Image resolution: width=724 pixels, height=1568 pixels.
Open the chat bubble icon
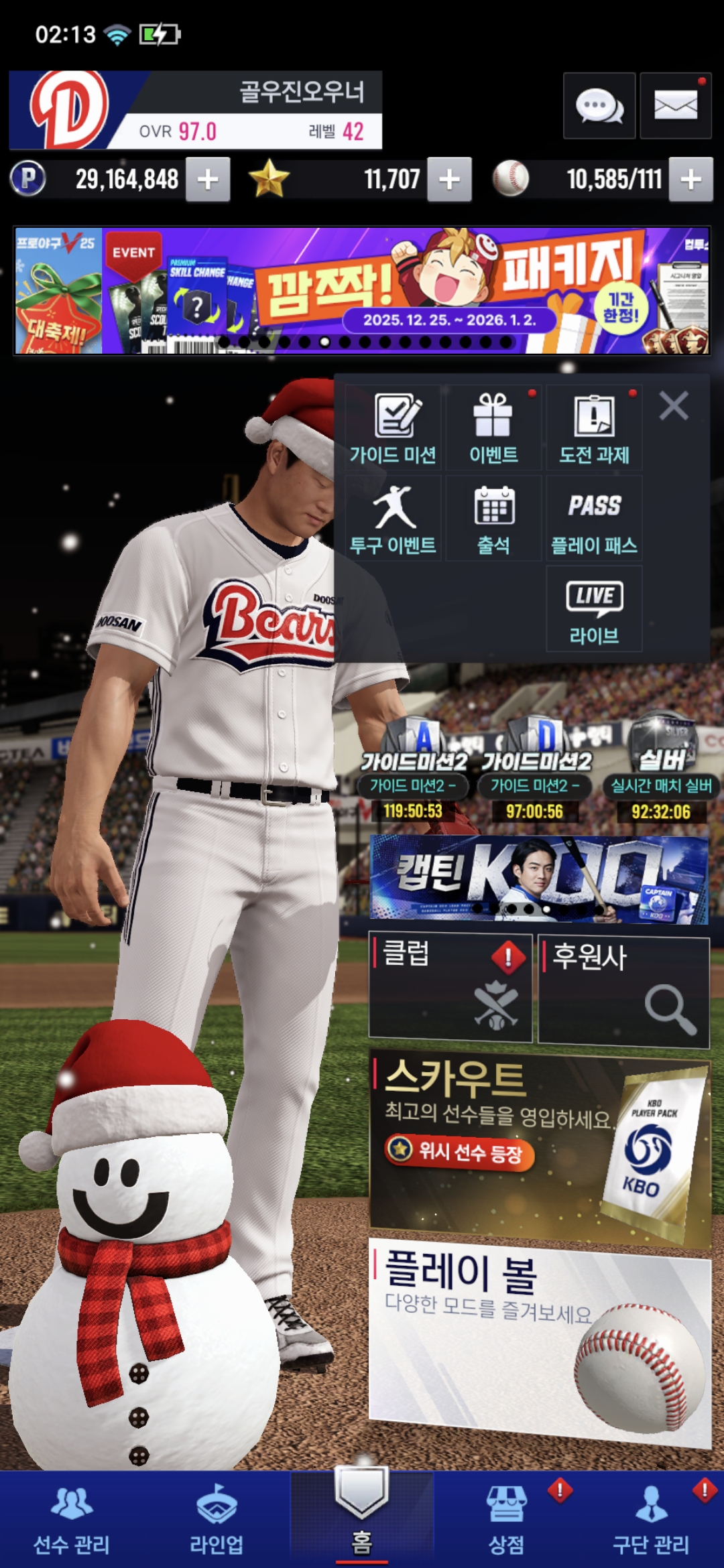(x=599, y=106)
